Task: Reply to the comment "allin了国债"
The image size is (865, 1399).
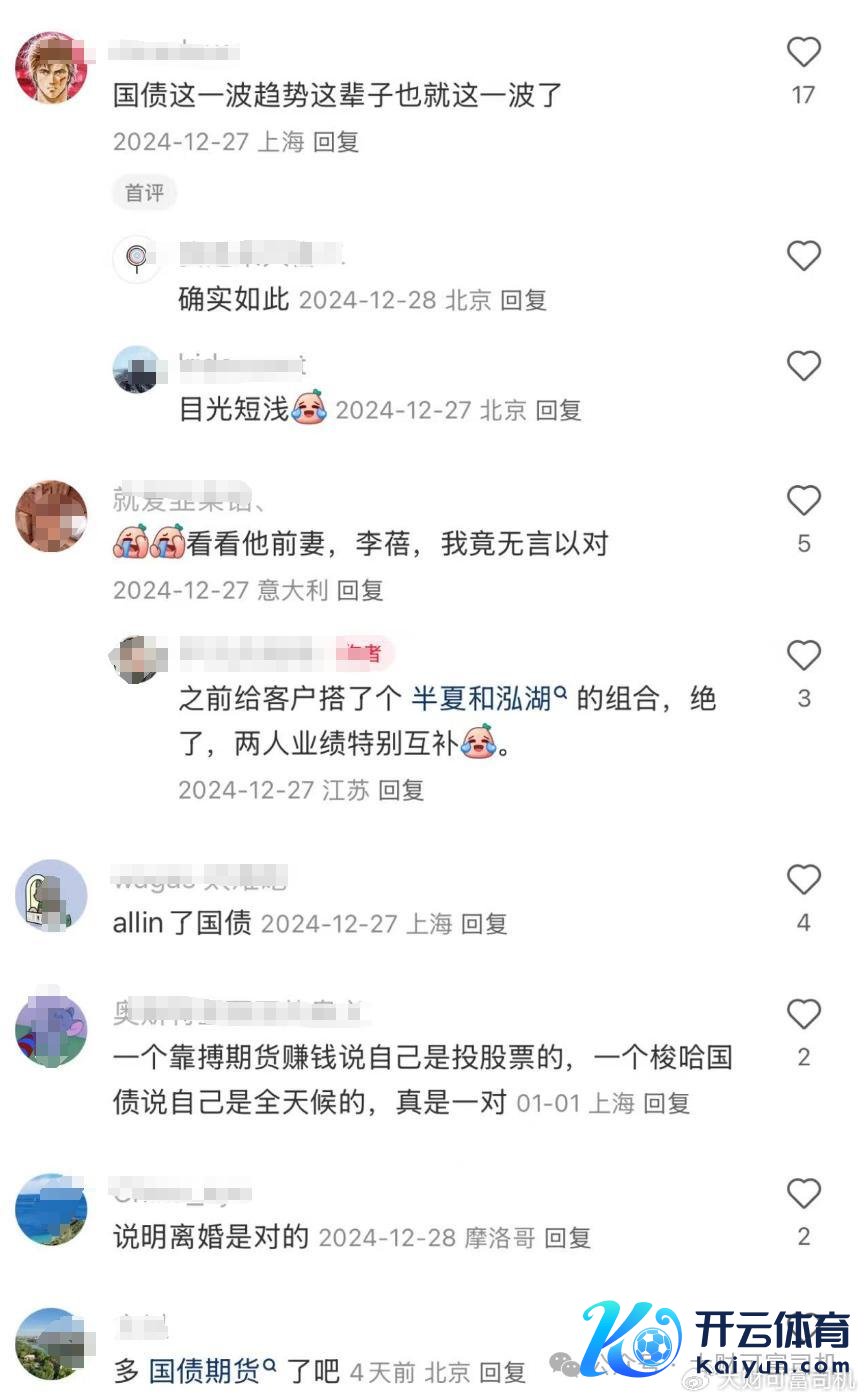Action: (484, 924)
